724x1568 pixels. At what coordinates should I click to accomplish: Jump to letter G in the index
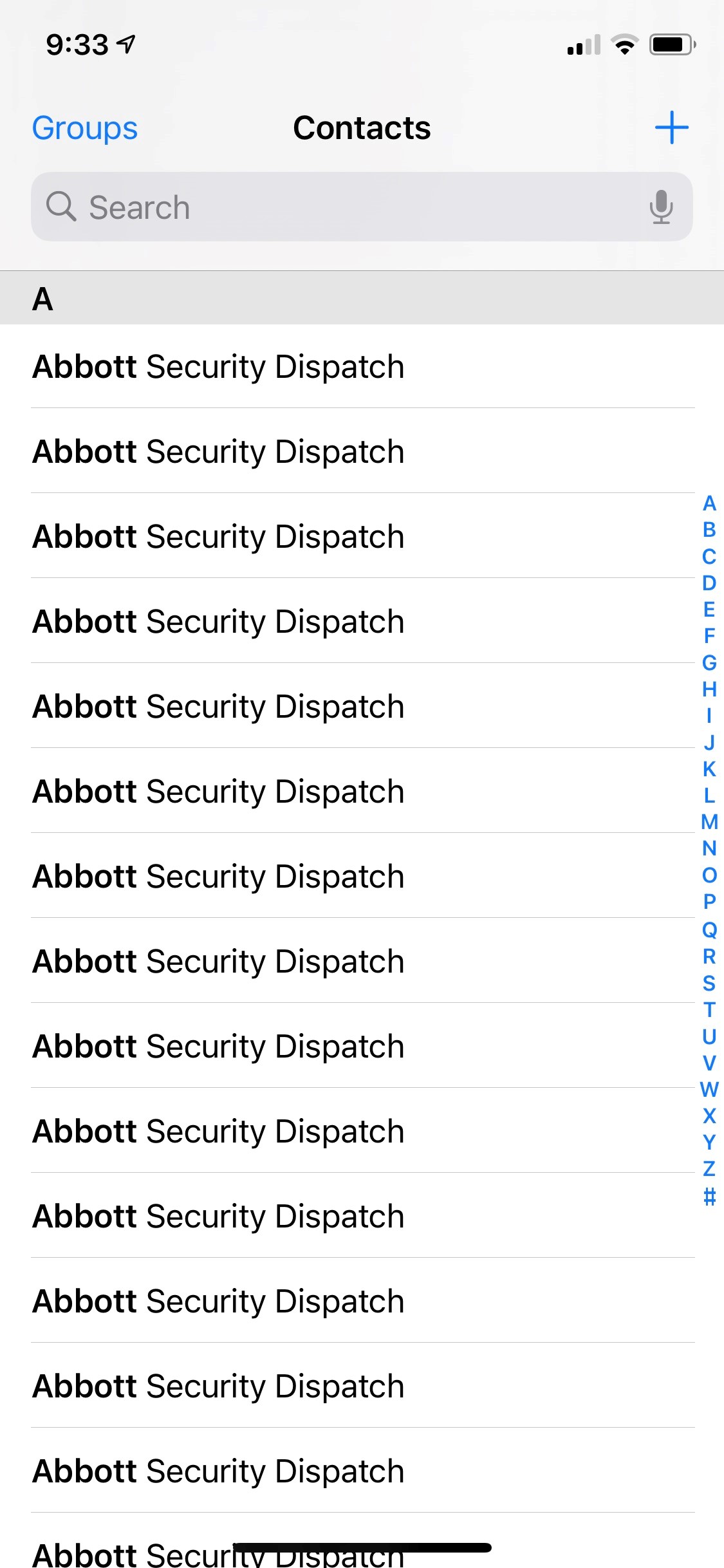click(x=709, y=663)
